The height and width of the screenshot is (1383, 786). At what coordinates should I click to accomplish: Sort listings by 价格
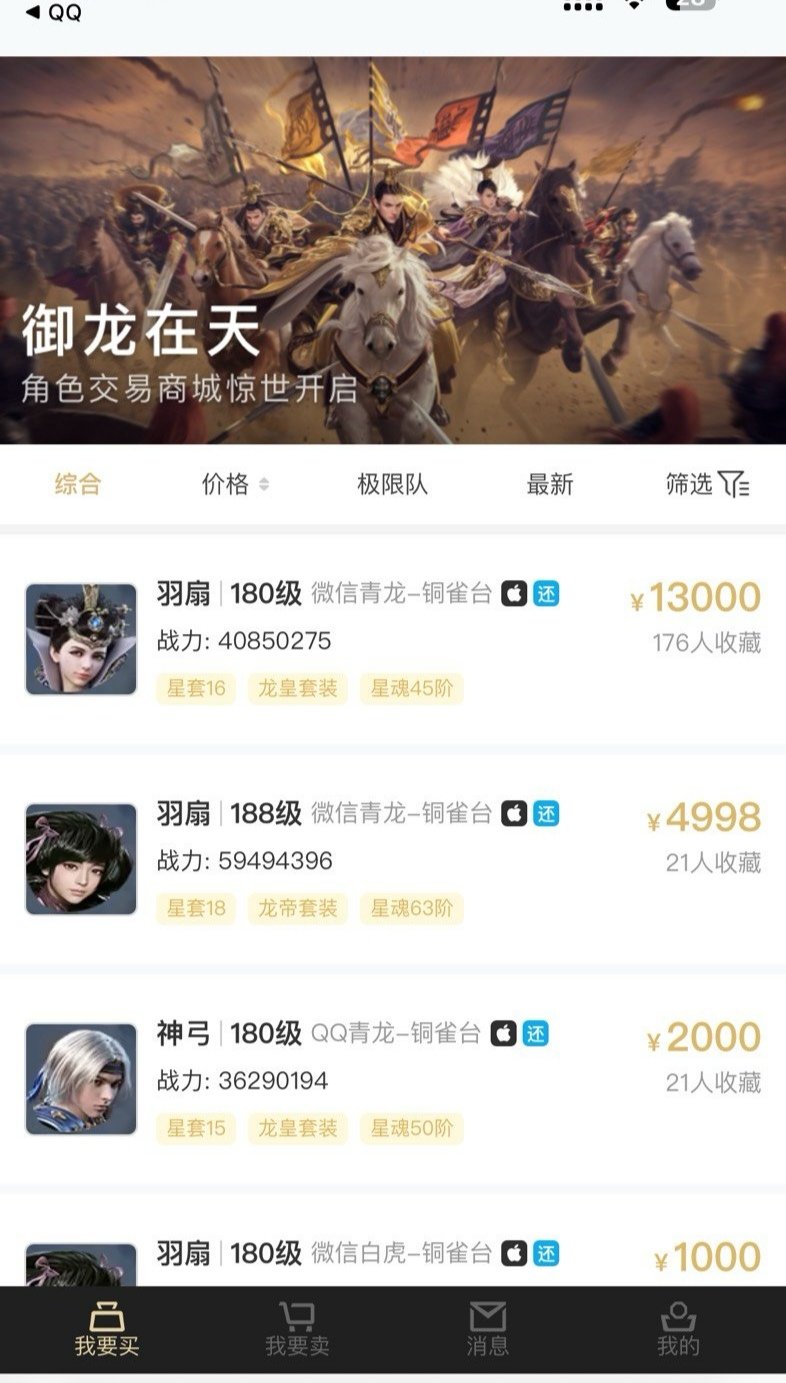pyautogui.click(x=235, y=485)
